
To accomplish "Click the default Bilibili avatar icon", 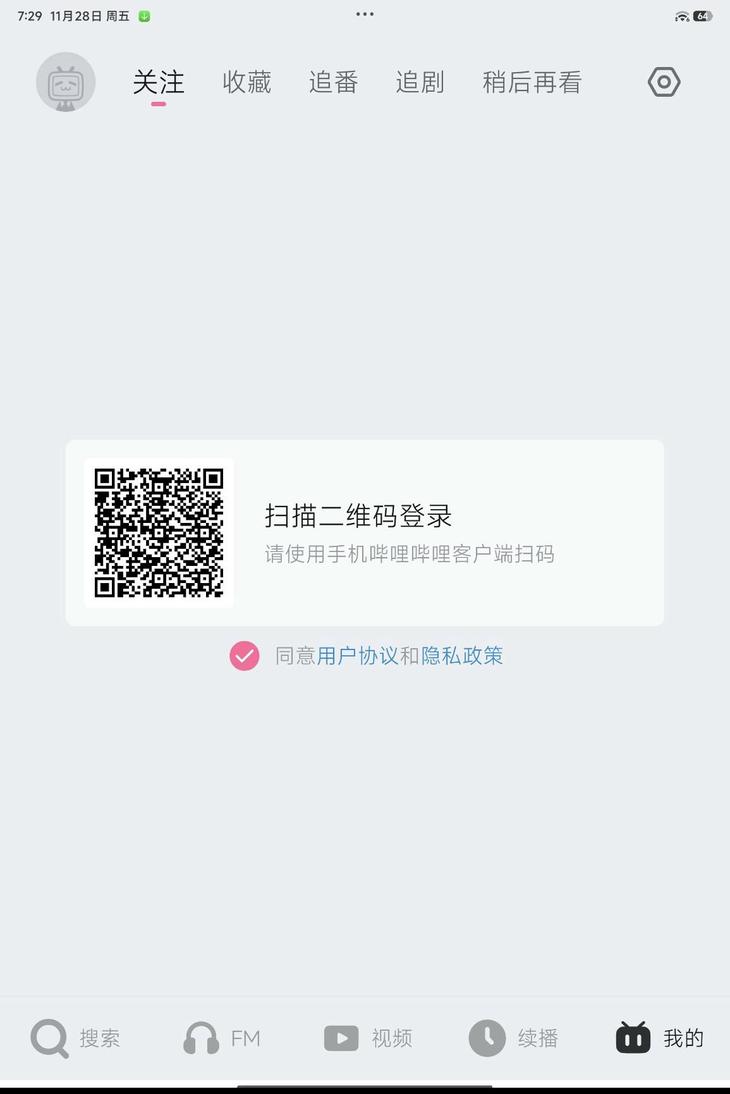I will click(x=65, y=82).
